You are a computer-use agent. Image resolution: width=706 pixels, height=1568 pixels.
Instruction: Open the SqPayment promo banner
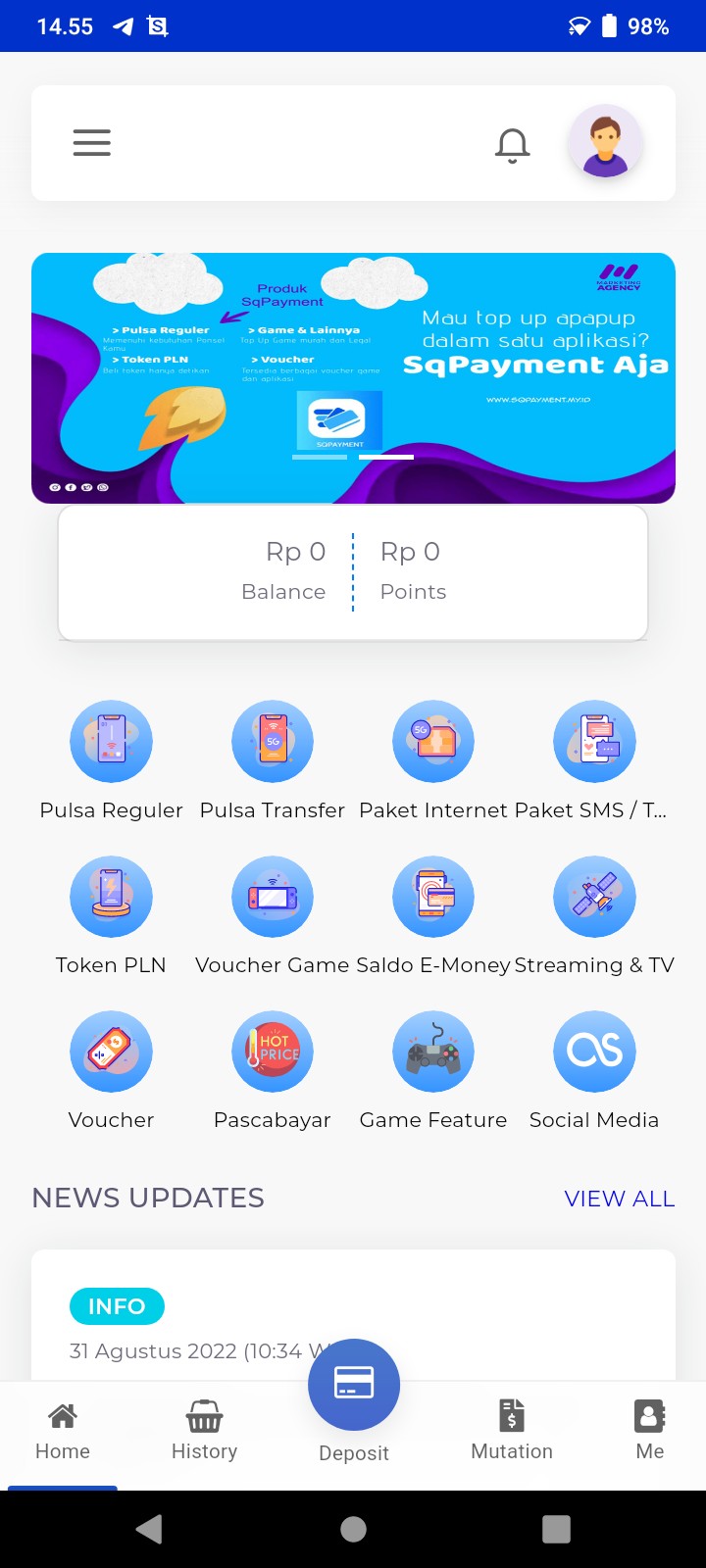tap(353, 377)
